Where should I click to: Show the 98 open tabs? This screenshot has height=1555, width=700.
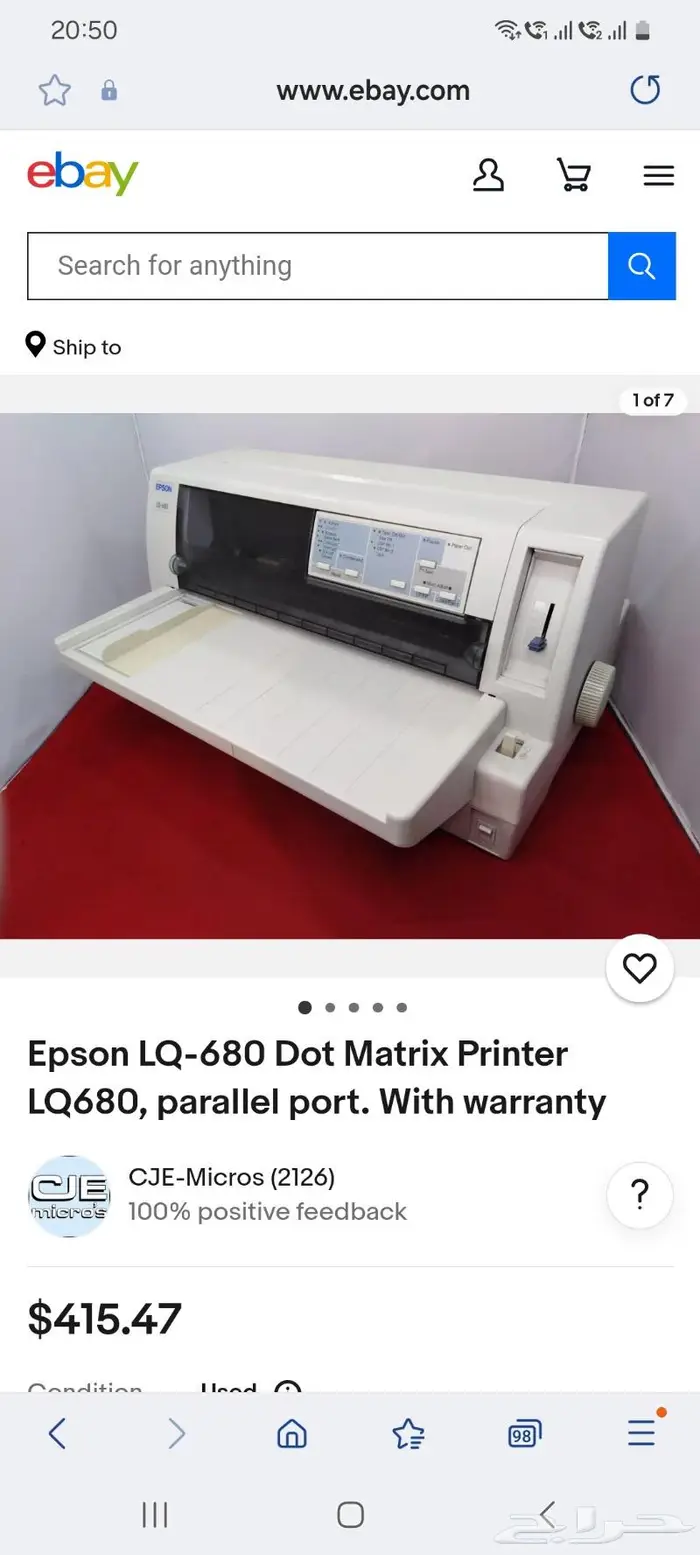(524, 1433)
